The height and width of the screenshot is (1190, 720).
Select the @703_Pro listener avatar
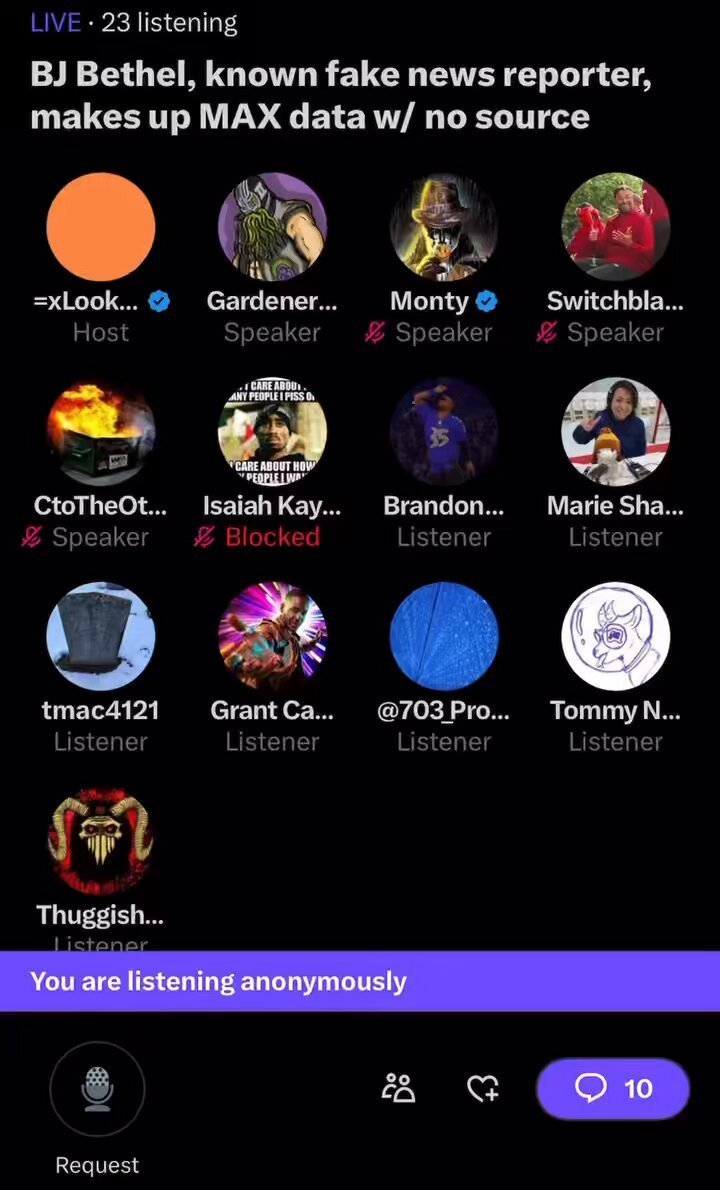pyautogui.click(x=444, y=637)
